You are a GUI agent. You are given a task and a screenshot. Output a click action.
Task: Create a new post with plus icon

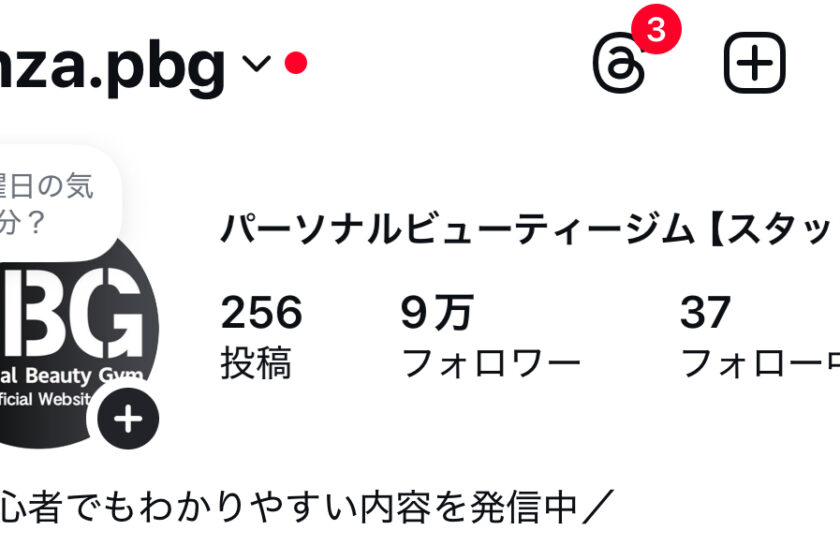[x=754, y=64]
